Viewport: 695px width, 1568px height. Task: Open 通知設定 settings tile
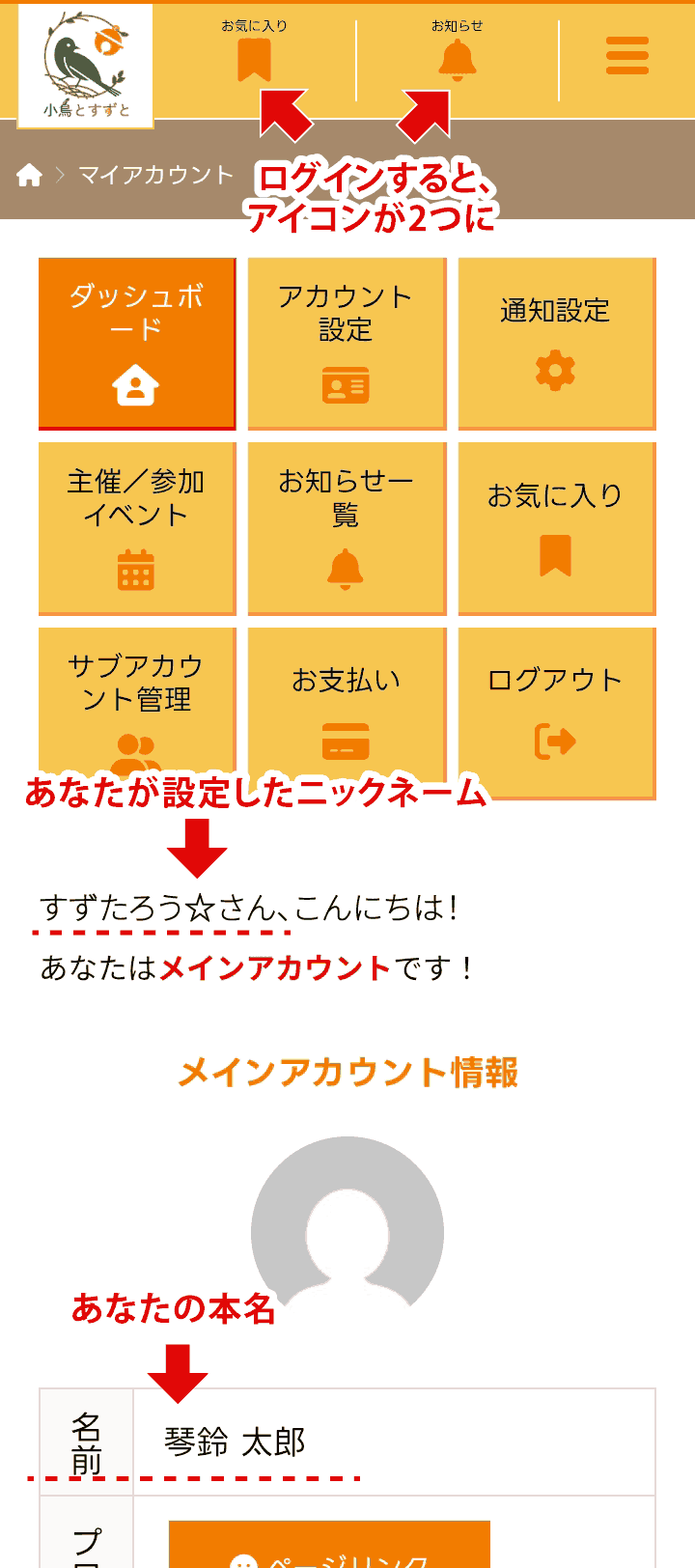tap(556, 343)
